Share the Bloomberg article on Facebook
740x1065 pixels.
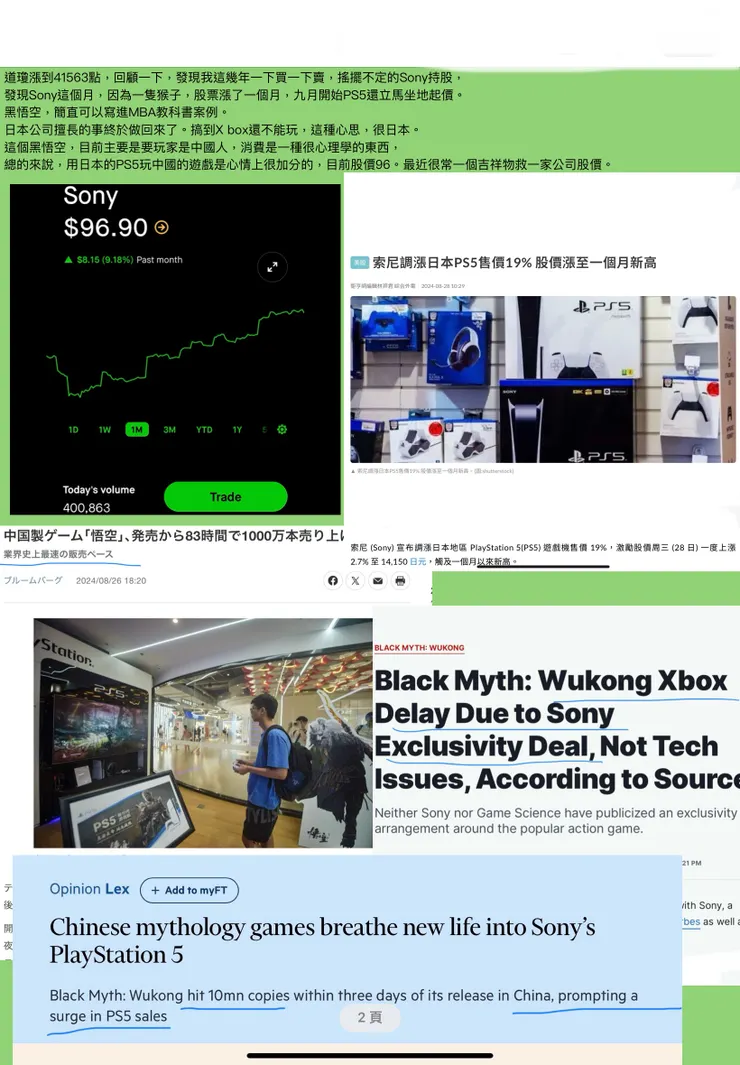pyautogui.click(x=333, y=581)
